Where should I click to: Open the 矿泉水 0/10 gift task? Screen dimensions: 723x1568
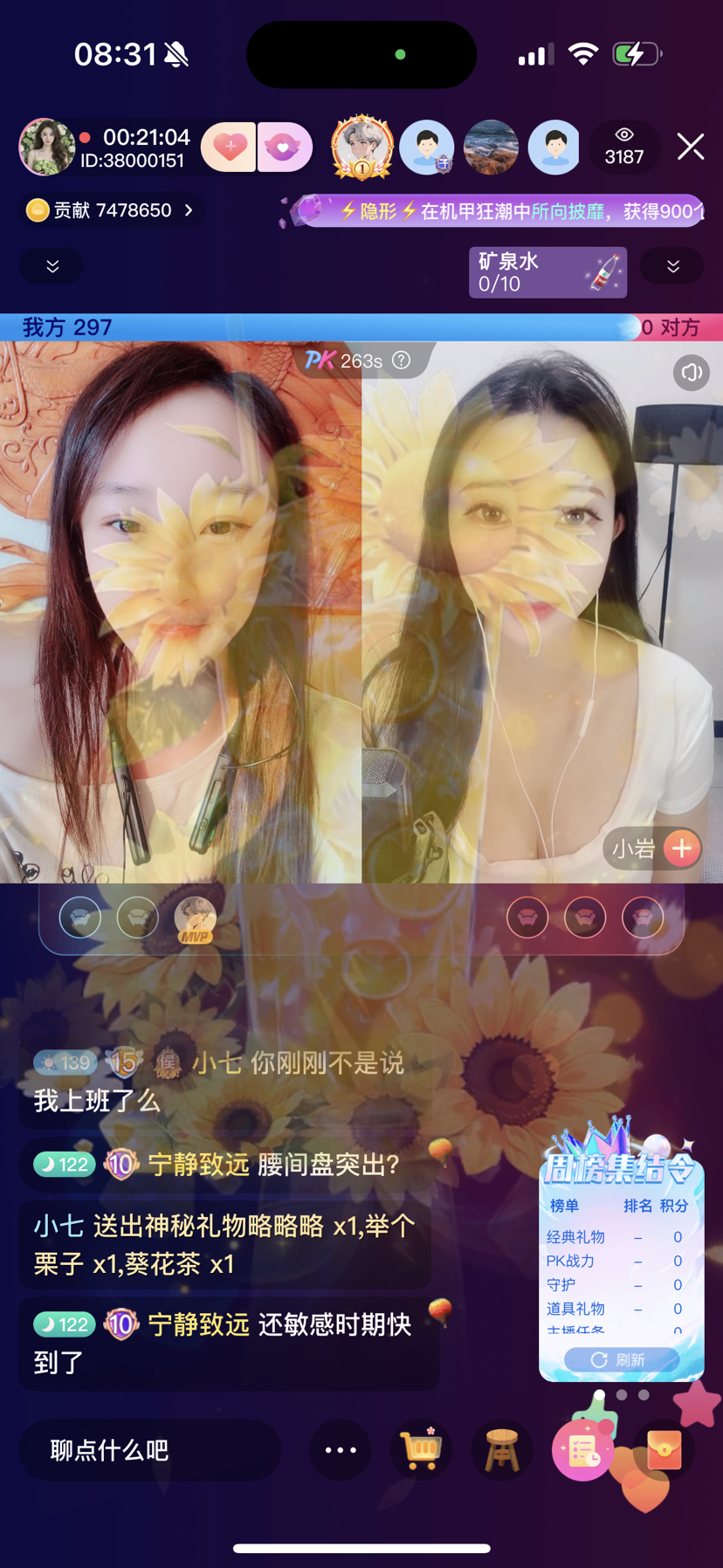pyautogui.click(x=547, y=272)
